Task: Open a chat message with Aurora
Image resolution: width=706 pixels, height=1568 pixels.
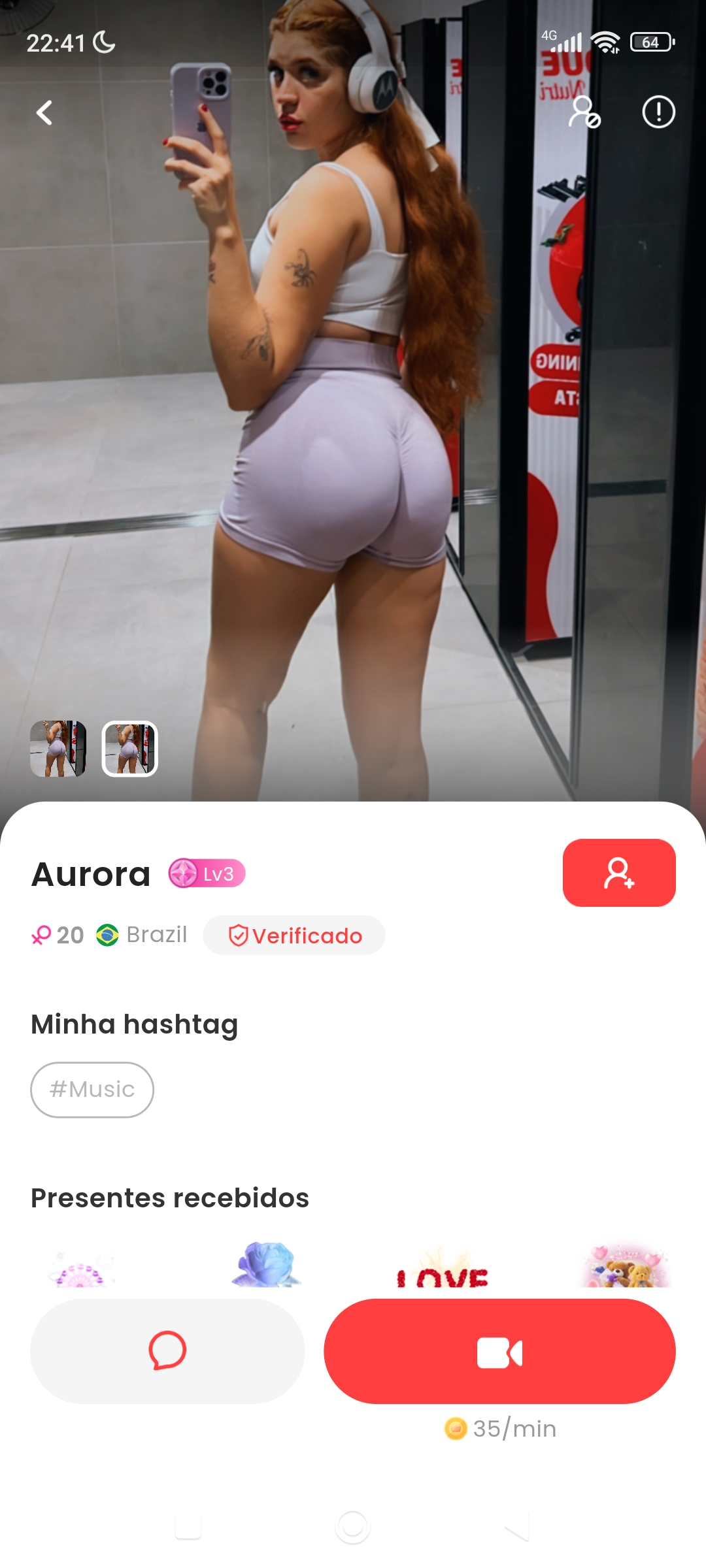Action: point(167,1351)
